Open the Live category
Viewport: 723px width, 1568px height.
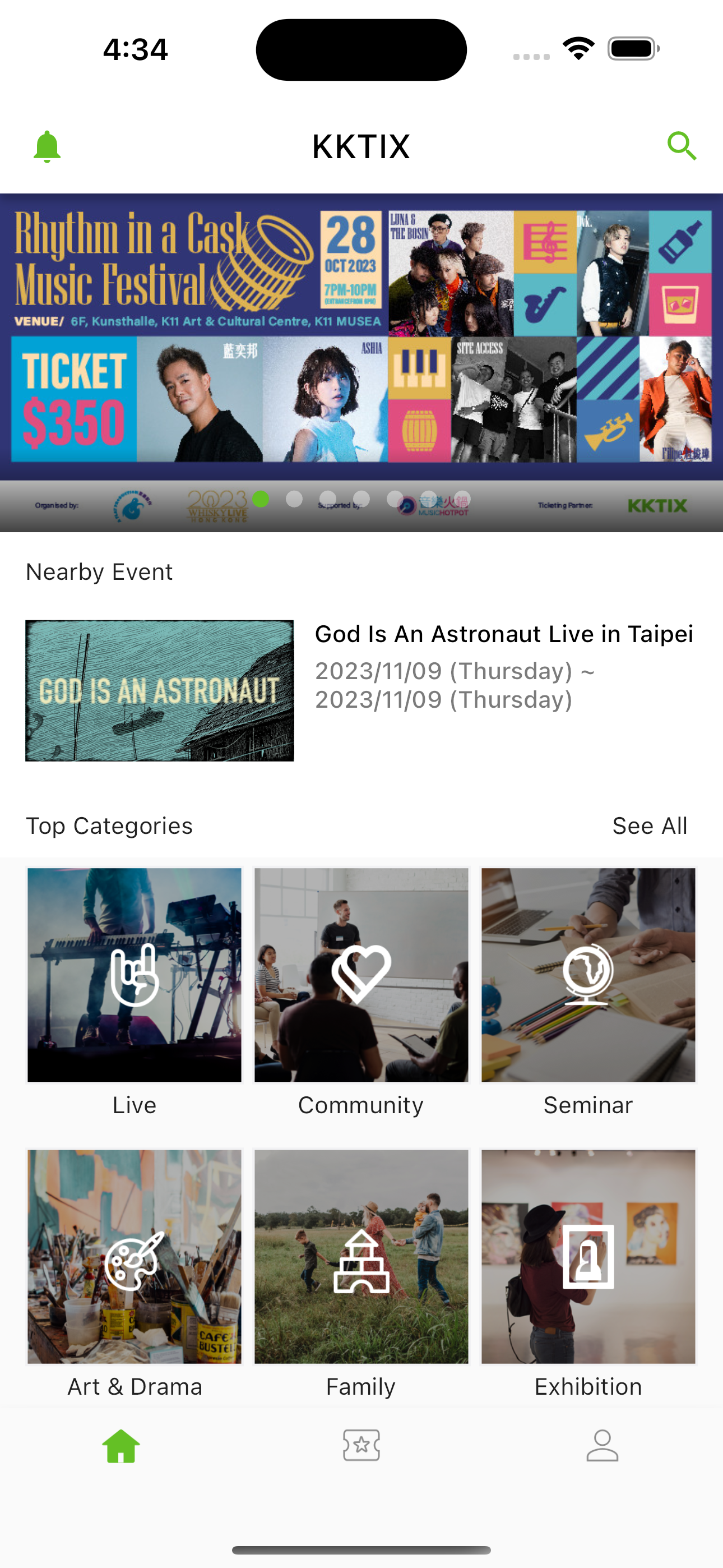(x=135, y=992)
